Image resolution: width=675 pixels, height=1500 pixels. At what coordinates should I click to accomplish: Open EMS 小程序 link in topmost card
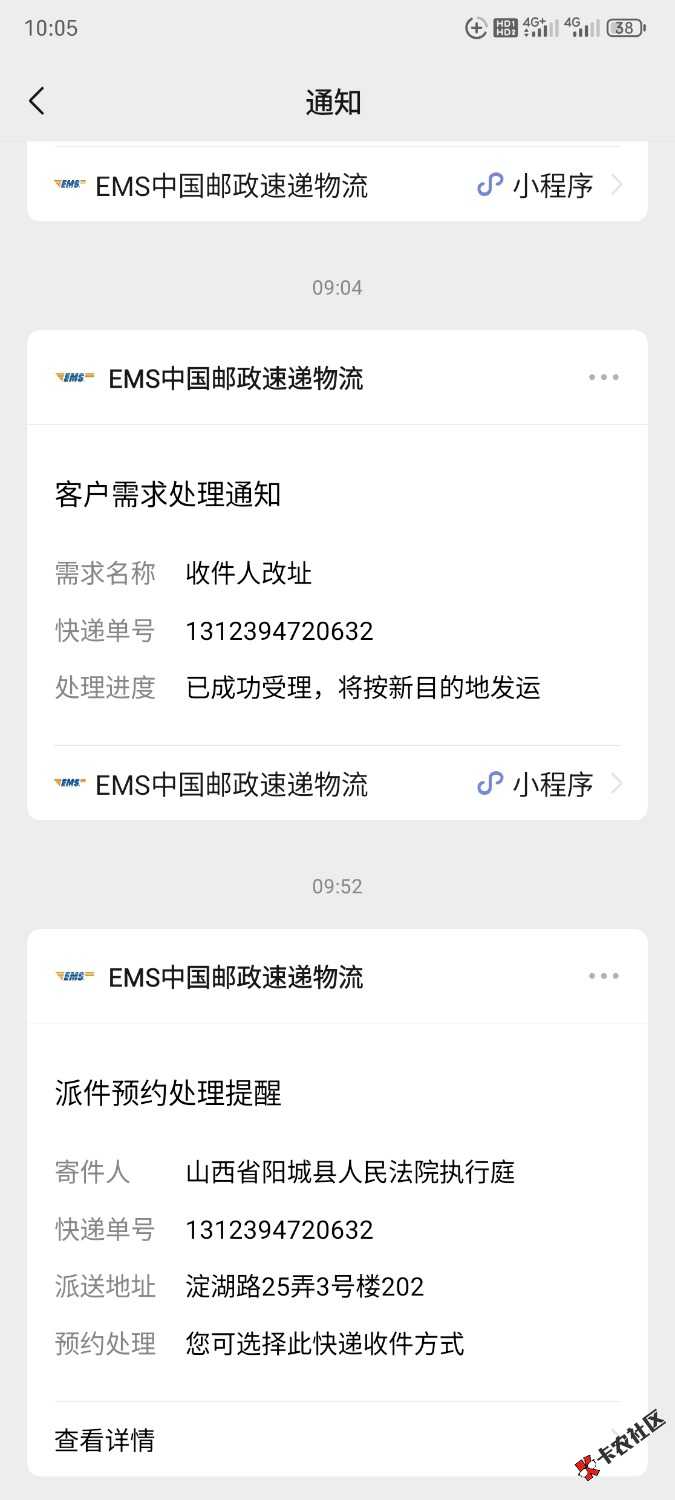337,185
